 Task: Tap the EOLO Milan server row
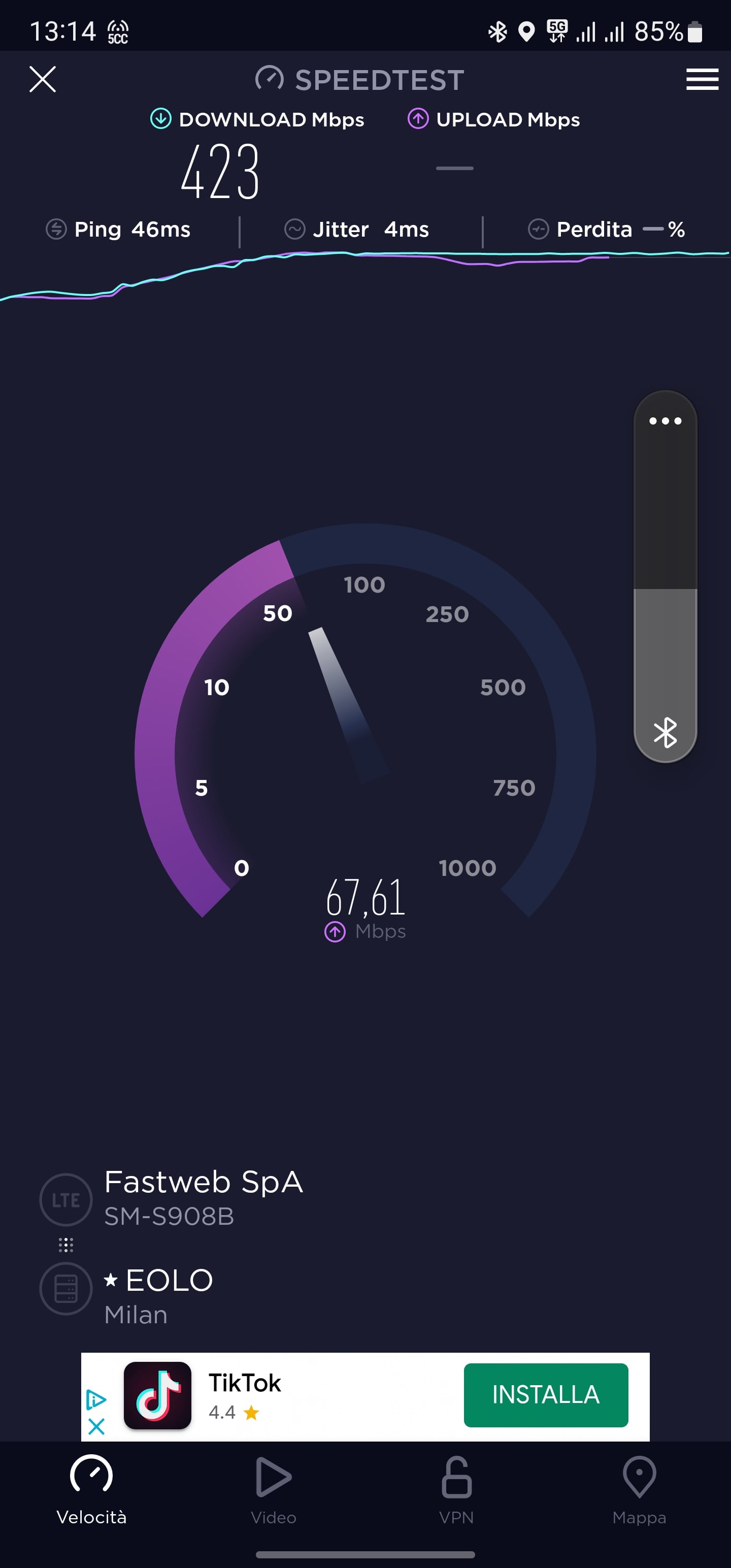[158, 1296]
